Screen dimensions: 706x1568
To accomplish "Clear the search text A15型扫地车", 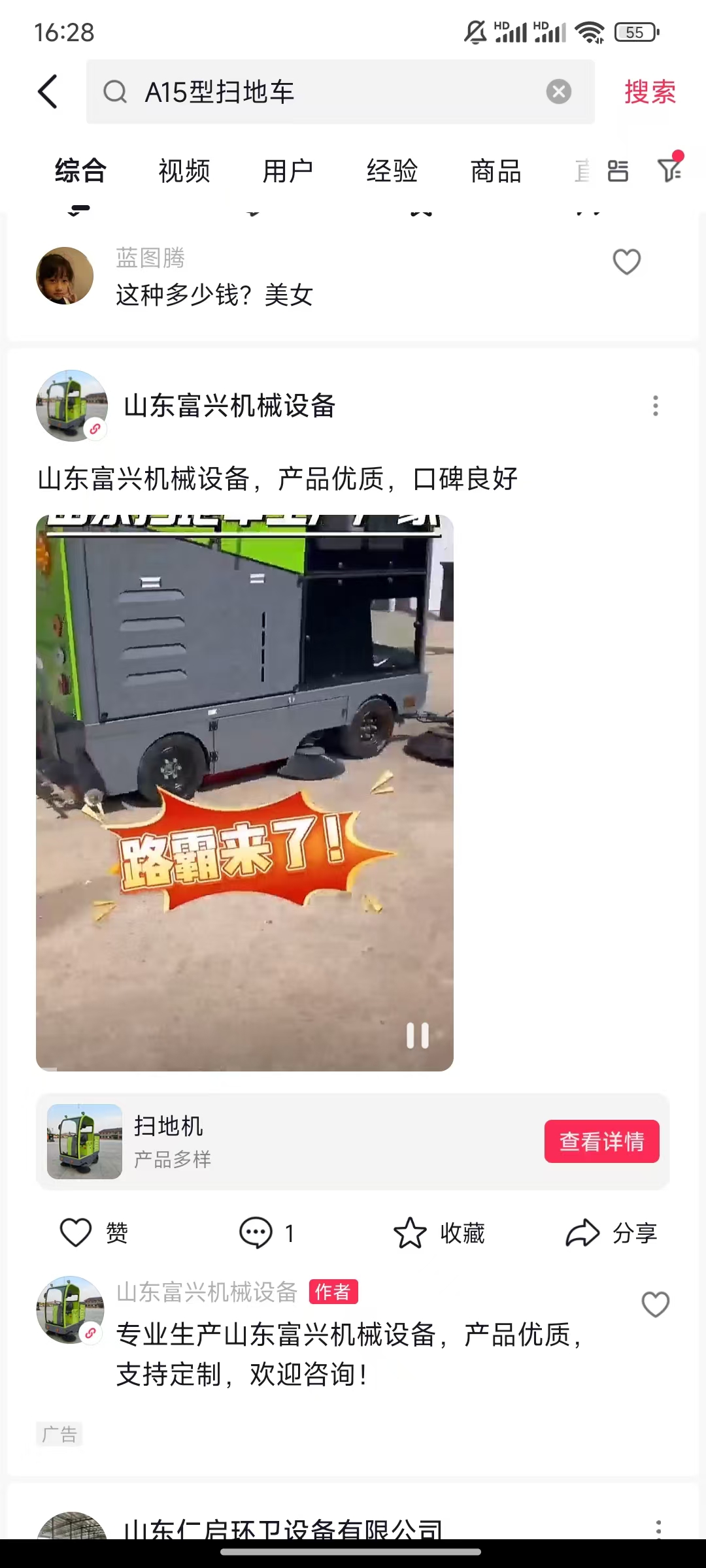I will [558, 91].
